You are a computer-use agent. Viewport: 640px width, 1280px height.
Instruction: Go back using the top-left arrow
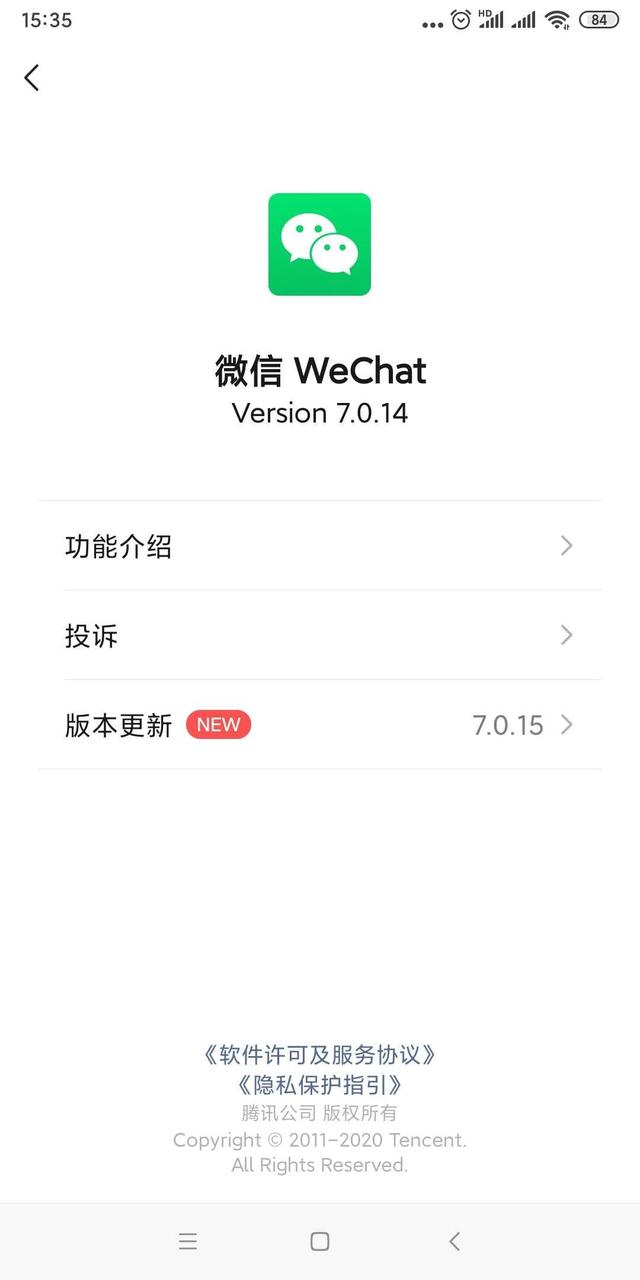click(x=32, y=77)
